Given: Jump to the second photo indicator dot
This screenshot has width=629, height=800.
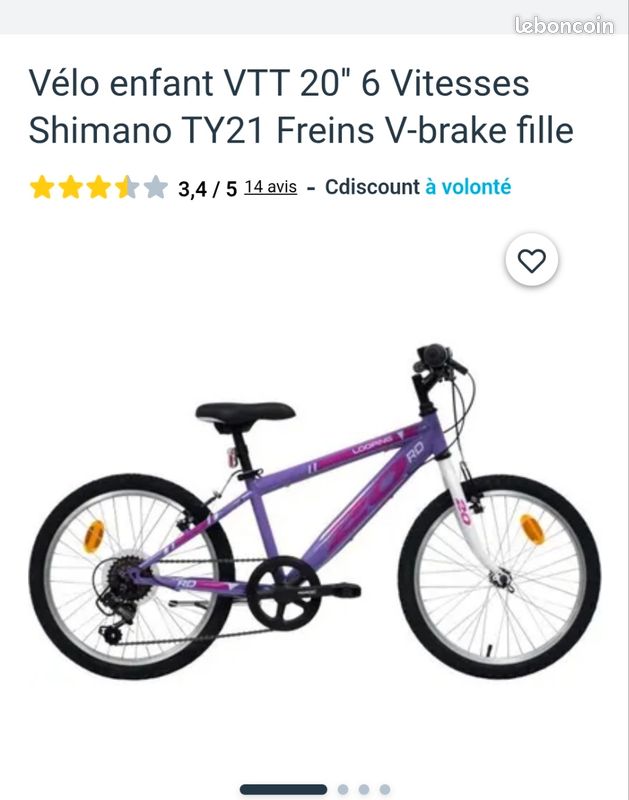Looking at the screenshot, I should point(343,789).
